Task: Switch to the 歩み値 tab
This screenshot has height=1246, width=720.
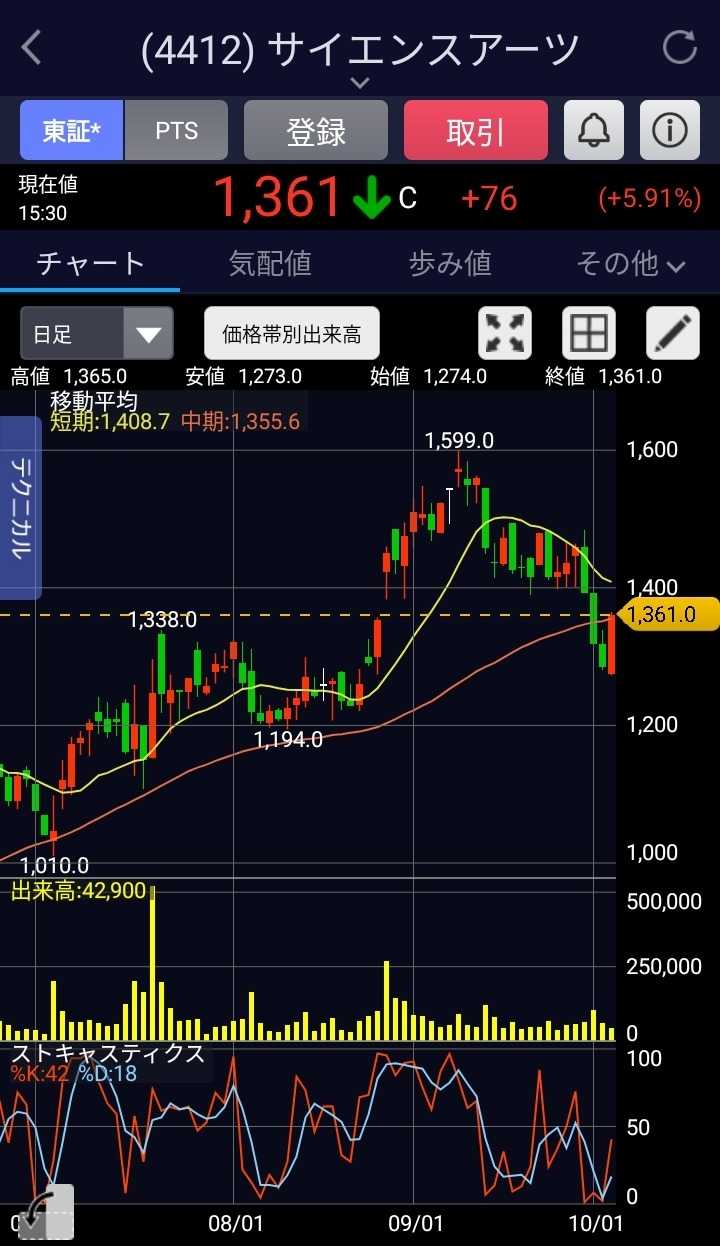Action: pos(450,263)
